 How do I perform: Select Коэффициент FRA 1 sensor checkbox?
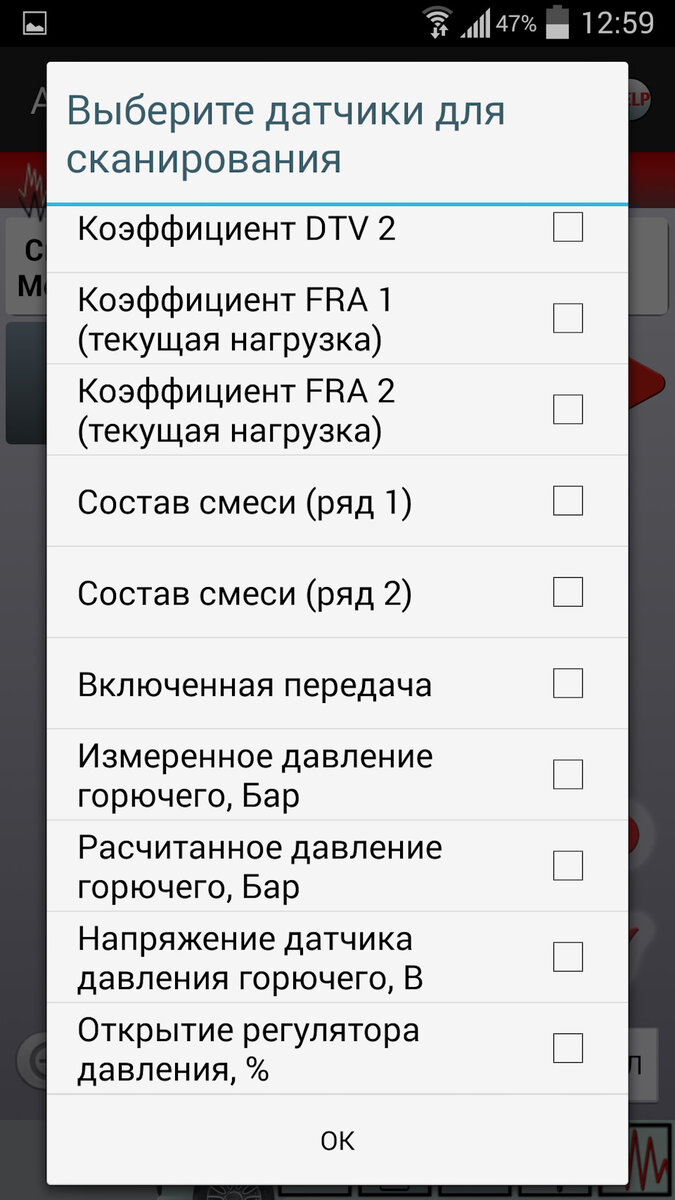click(568, 318)
